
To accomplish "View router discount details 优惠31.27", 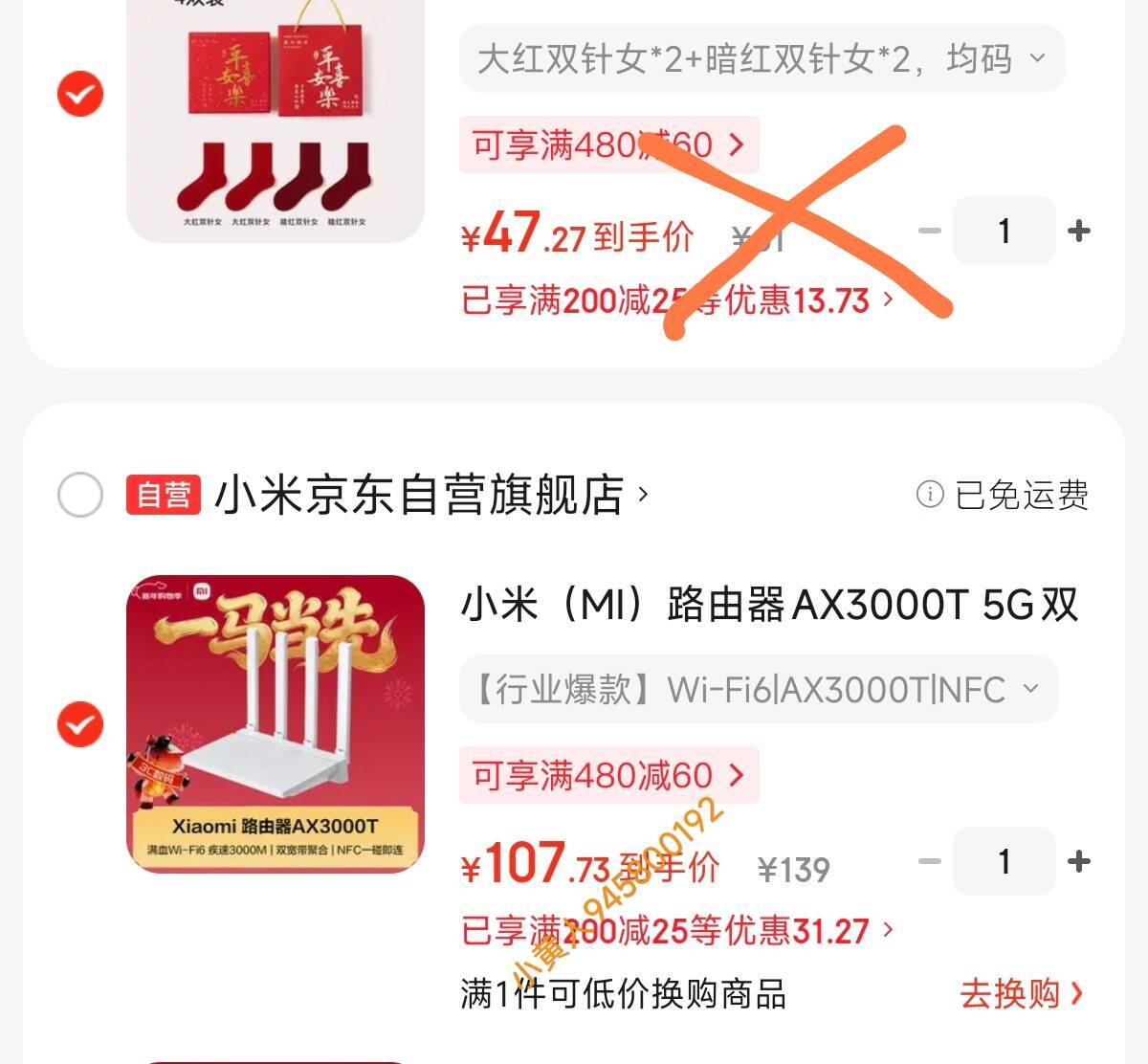I will (677, 930).
